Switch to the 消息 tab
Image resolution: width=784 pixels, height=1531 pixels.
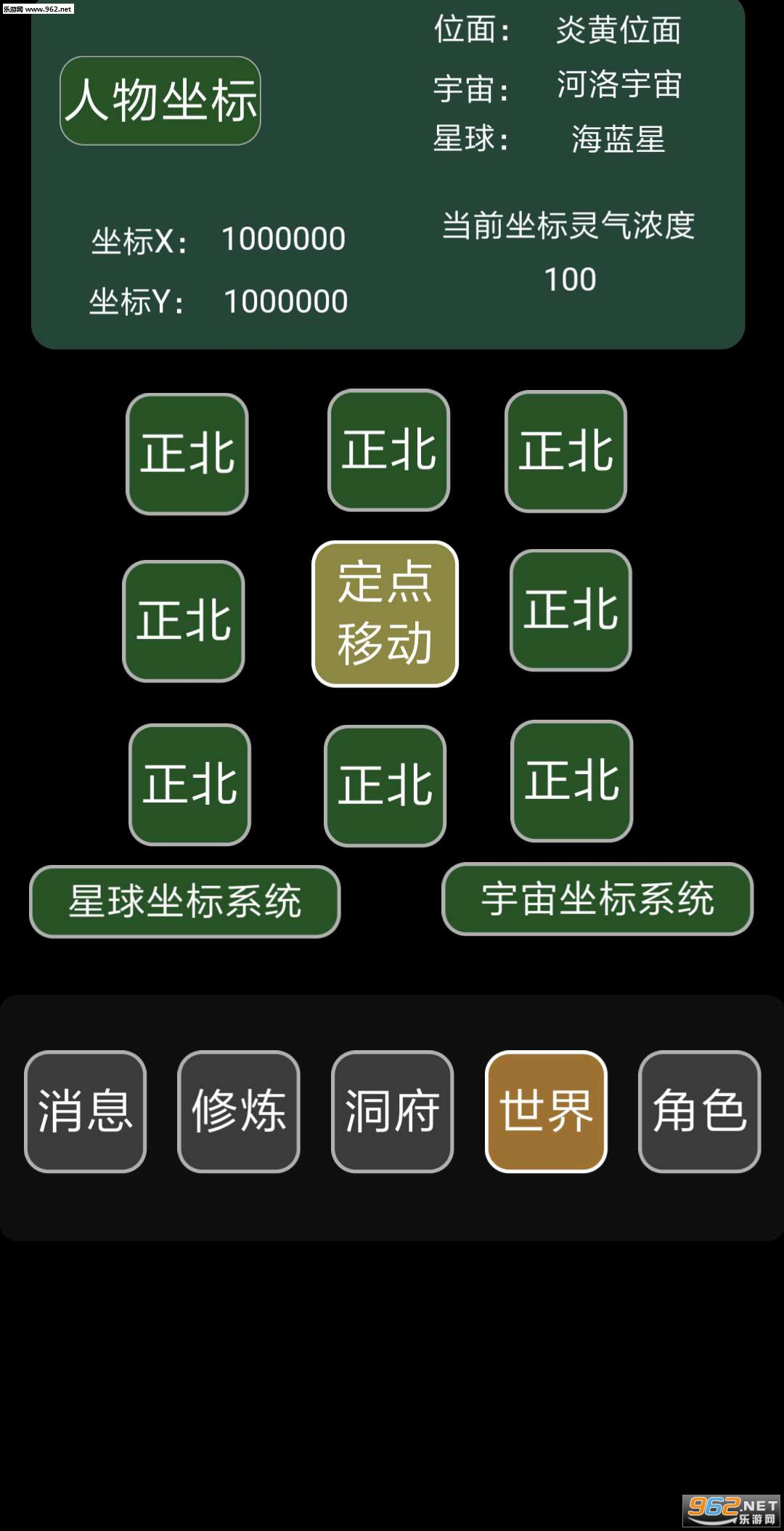[x=86, y=1111]
